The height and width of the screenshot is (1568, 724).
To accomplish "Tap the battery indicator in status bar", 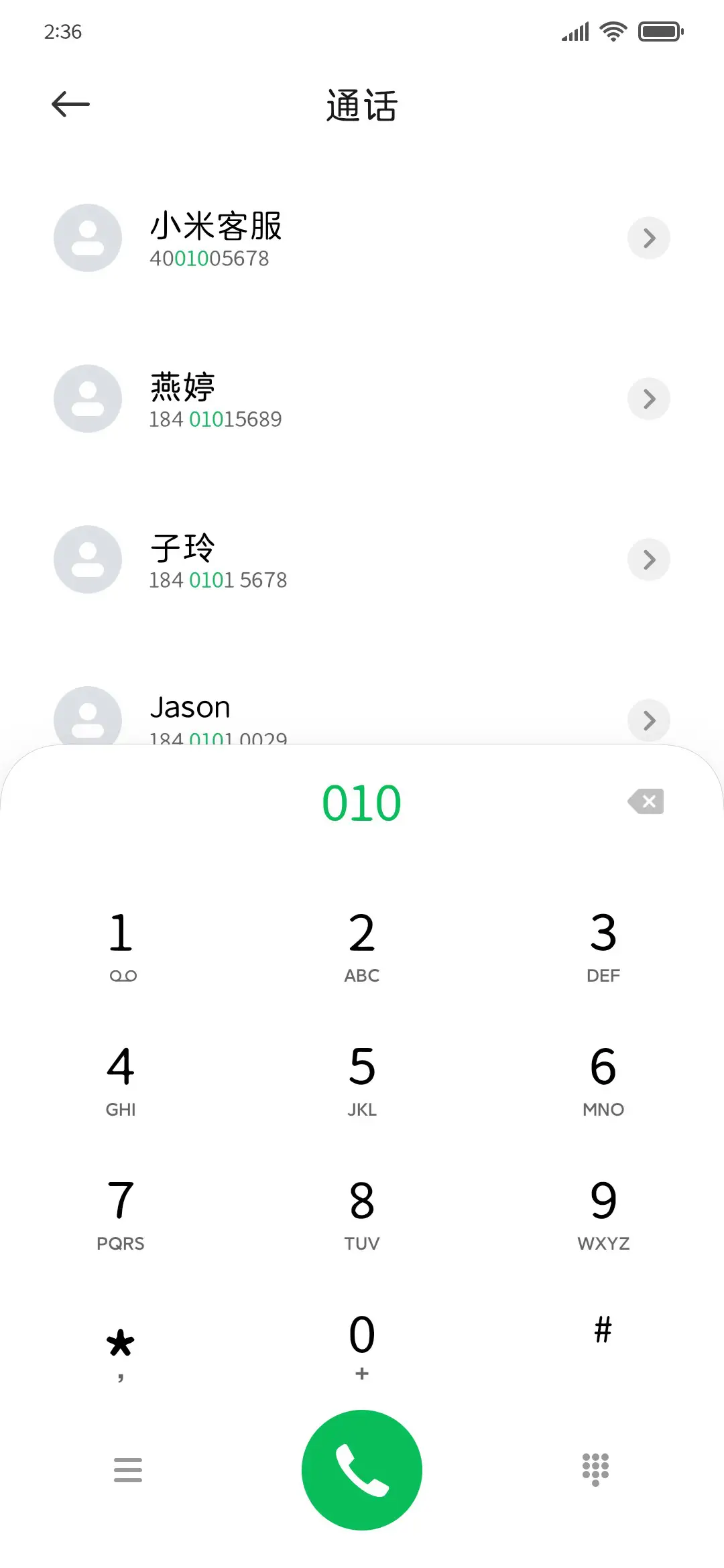I will 660,31.
